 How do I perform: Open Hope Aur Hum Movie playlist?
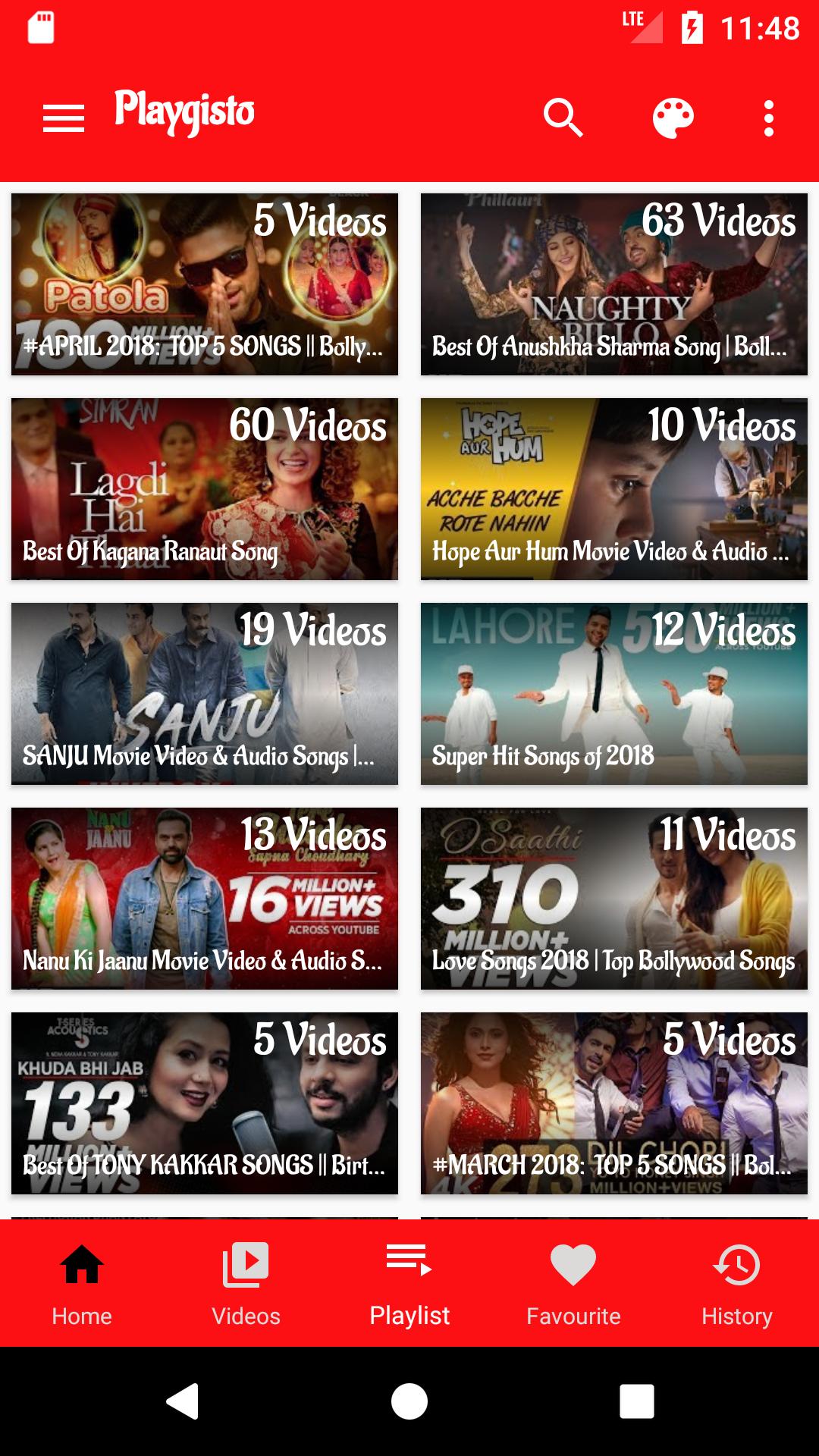tap(614, 489)
